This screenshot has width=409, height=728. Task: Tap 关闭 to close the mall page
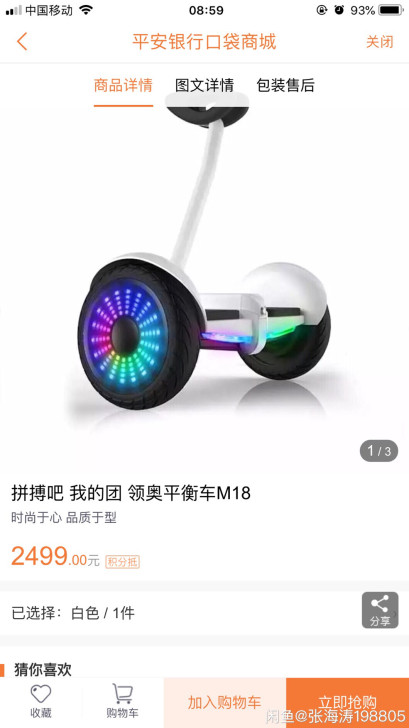[x=379, y=42]
